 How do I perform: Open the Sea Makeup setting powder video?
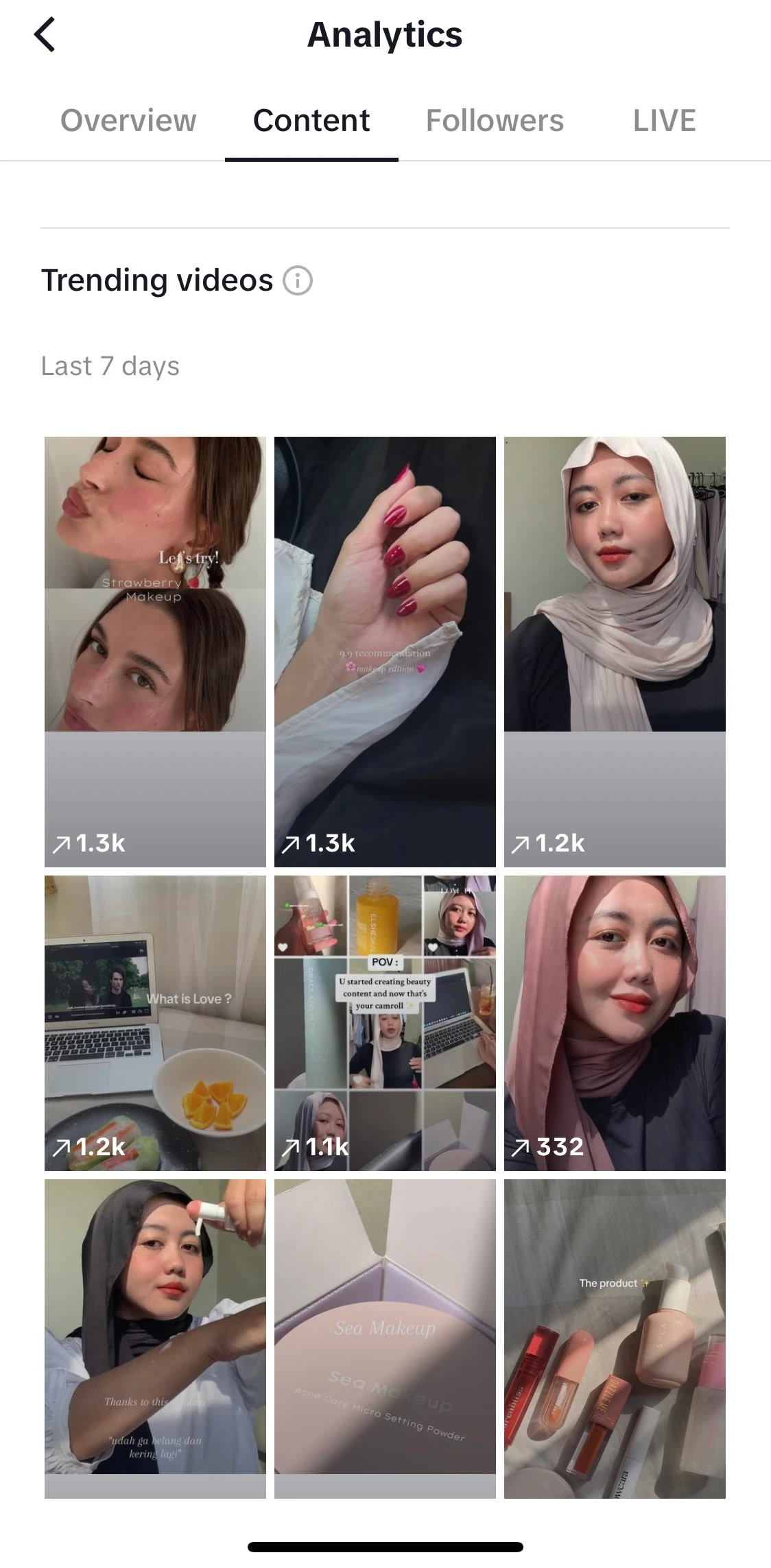coord(385,1337)
